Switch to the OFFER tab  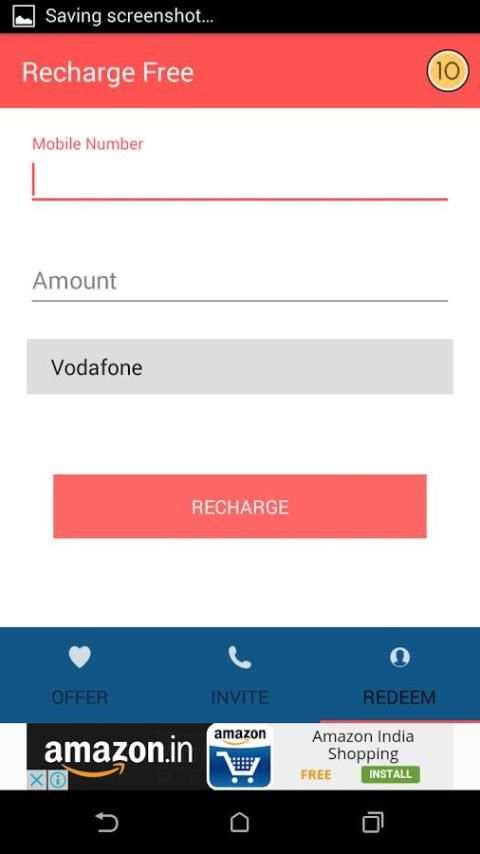[80, 675]
